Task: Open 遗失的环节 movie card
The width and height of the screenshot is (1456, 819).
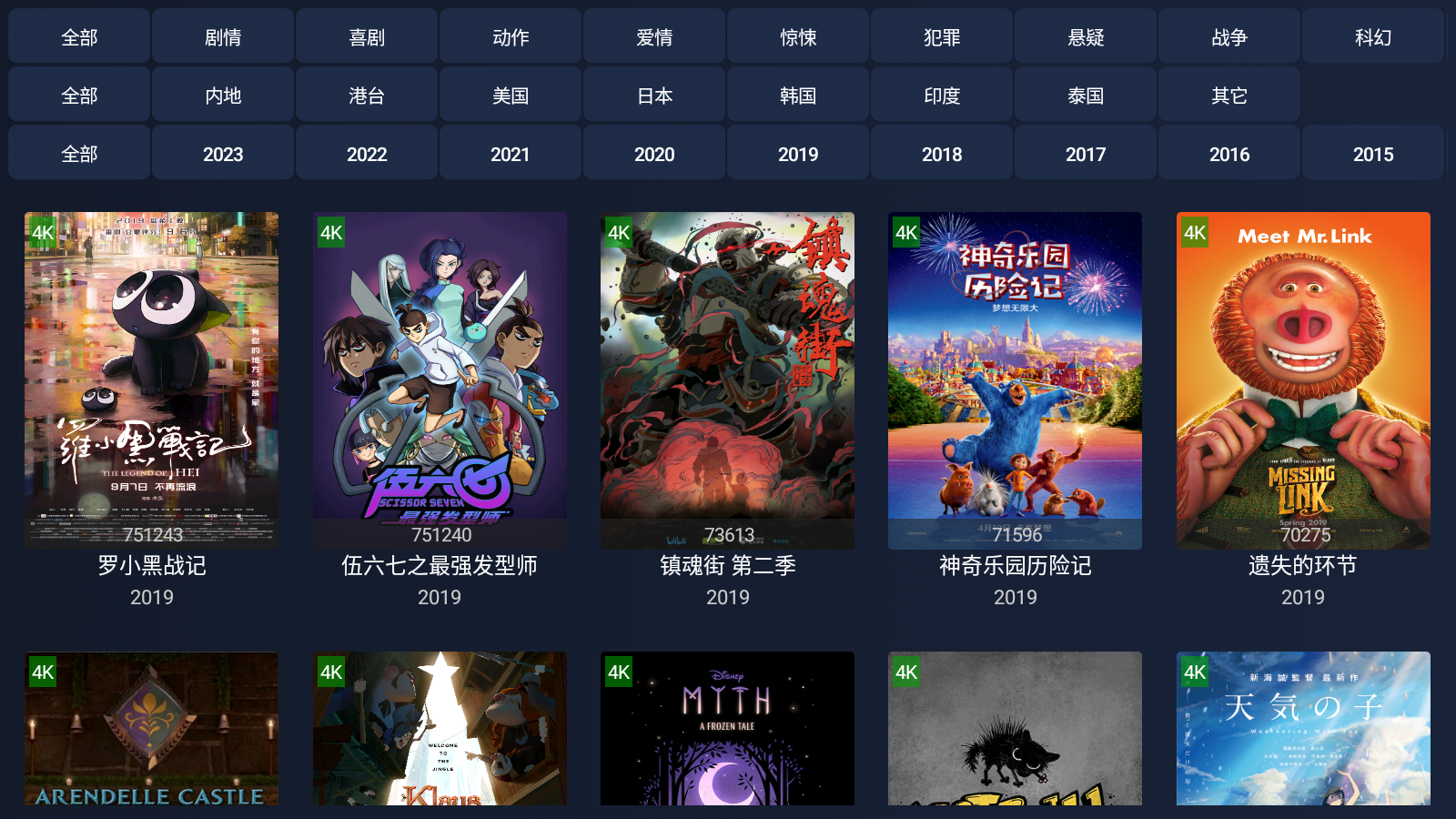Action: pos(1303,380)
